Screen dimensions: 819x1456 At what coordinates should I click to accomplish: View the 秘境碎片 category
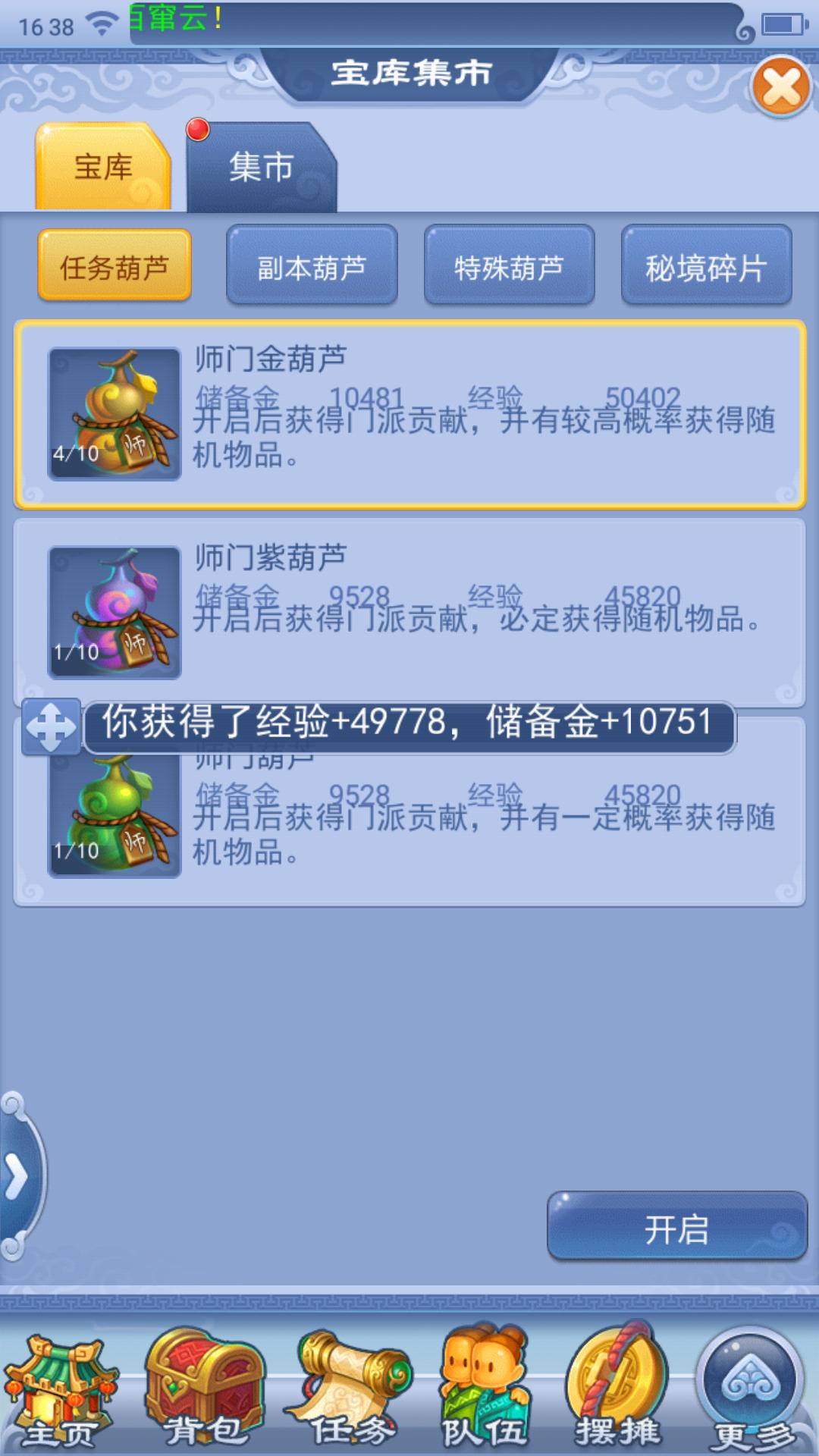pos(706,266)
